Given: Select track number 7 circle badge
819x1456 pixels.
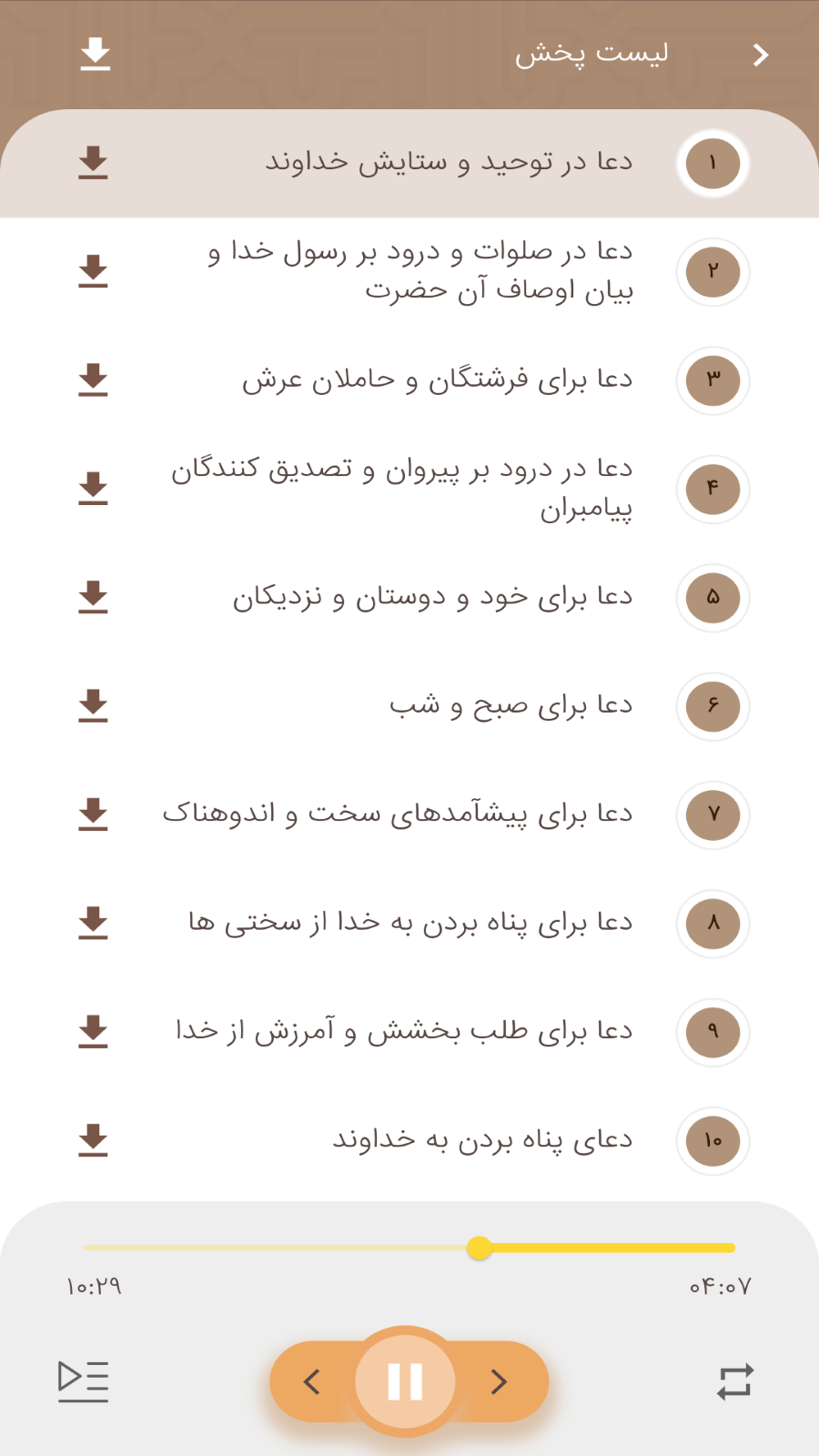Looking at the screenshot, I should (713, 815).
